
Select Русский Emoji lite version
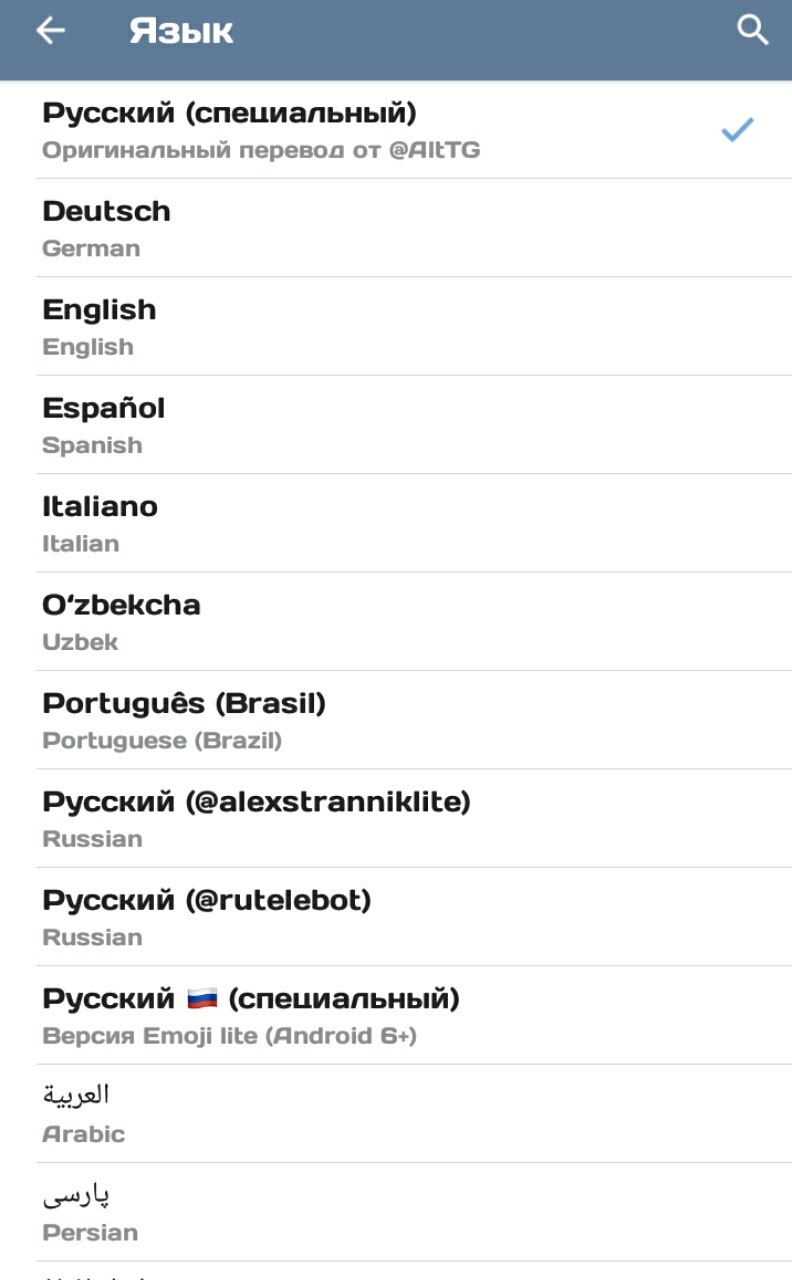396,1015
